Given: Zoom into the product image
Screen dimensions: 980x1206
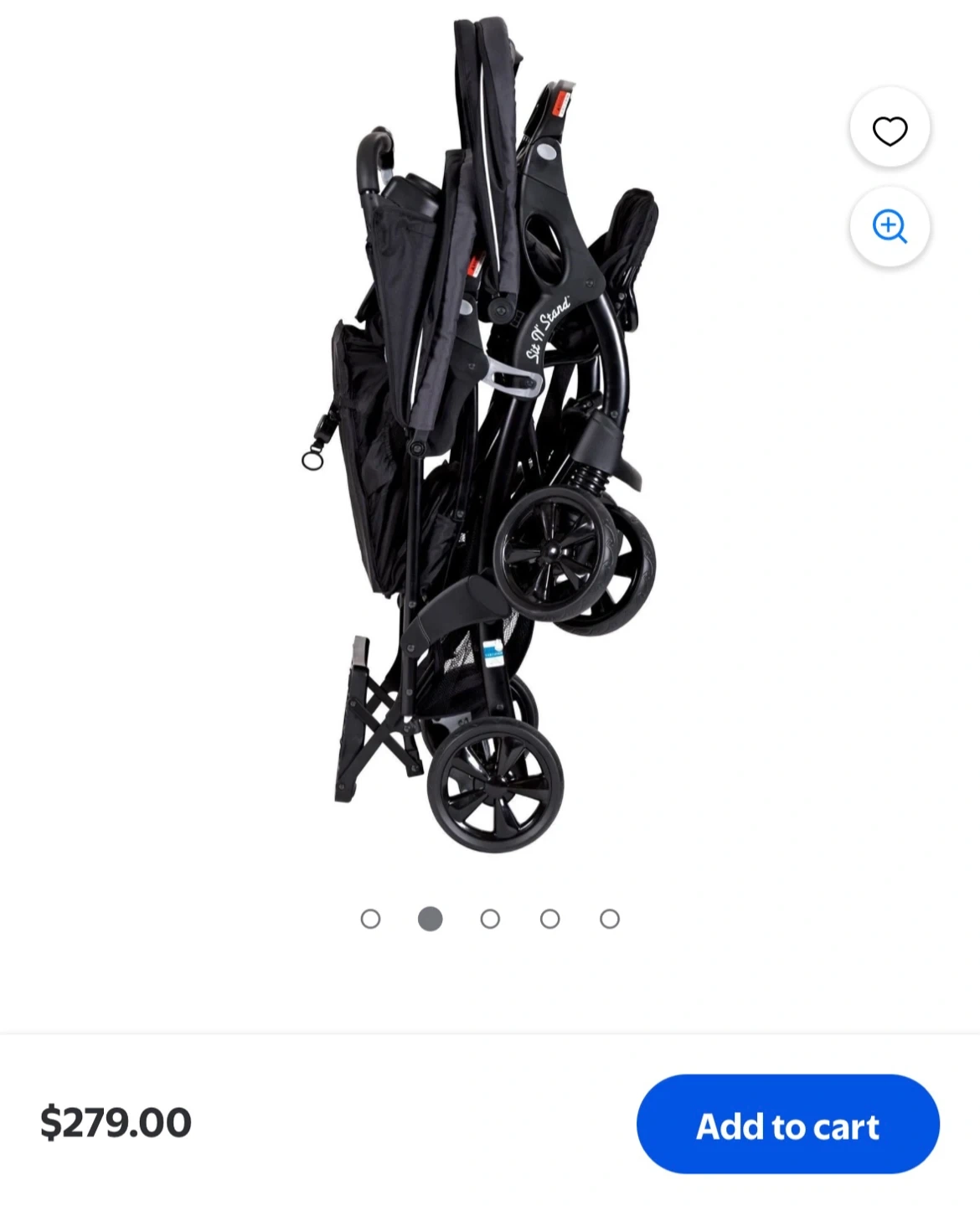Looking at the screenshot, I should tap(890, 227).
